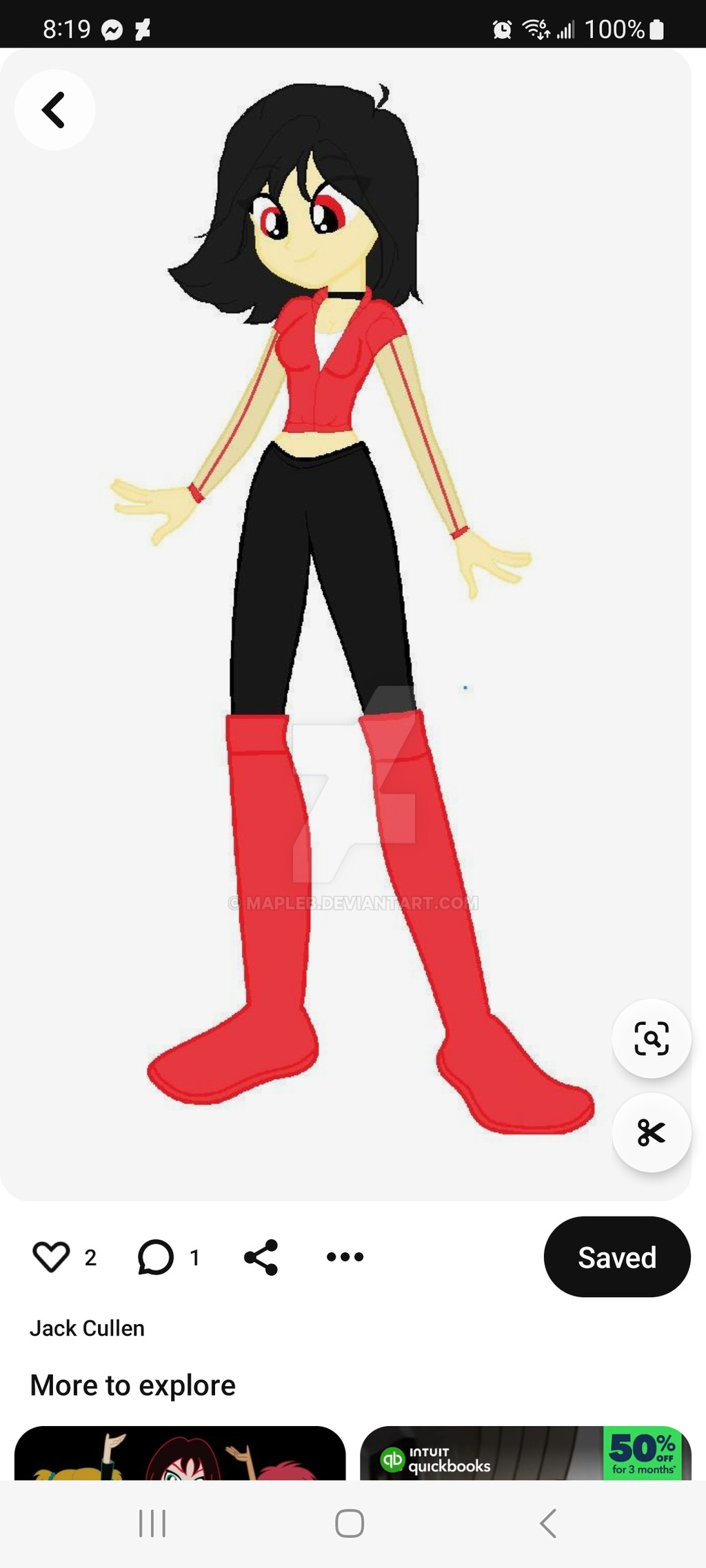This screenshot has height=1568, width=706.
Task: Open the Intuit QuickBooks ad tile
Action: (x=525, y=1454)
